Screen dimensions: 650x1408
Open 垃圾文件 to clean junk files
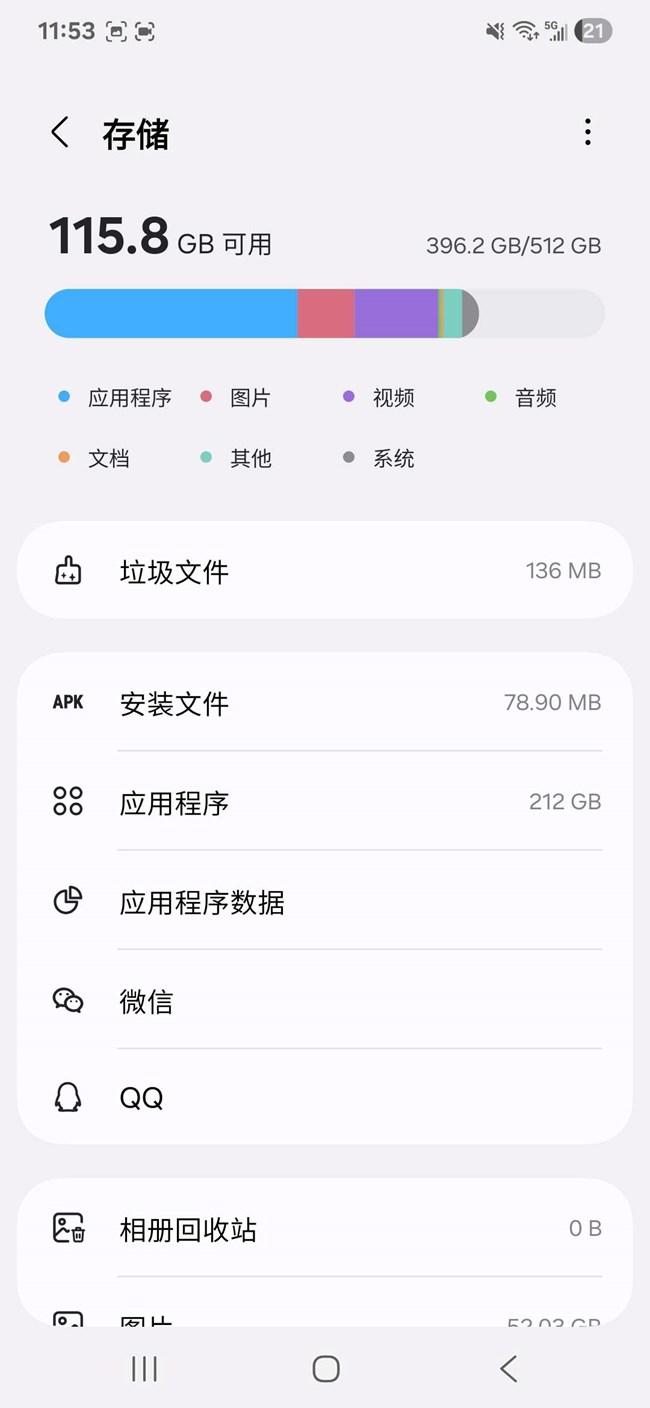pos(324,571)
